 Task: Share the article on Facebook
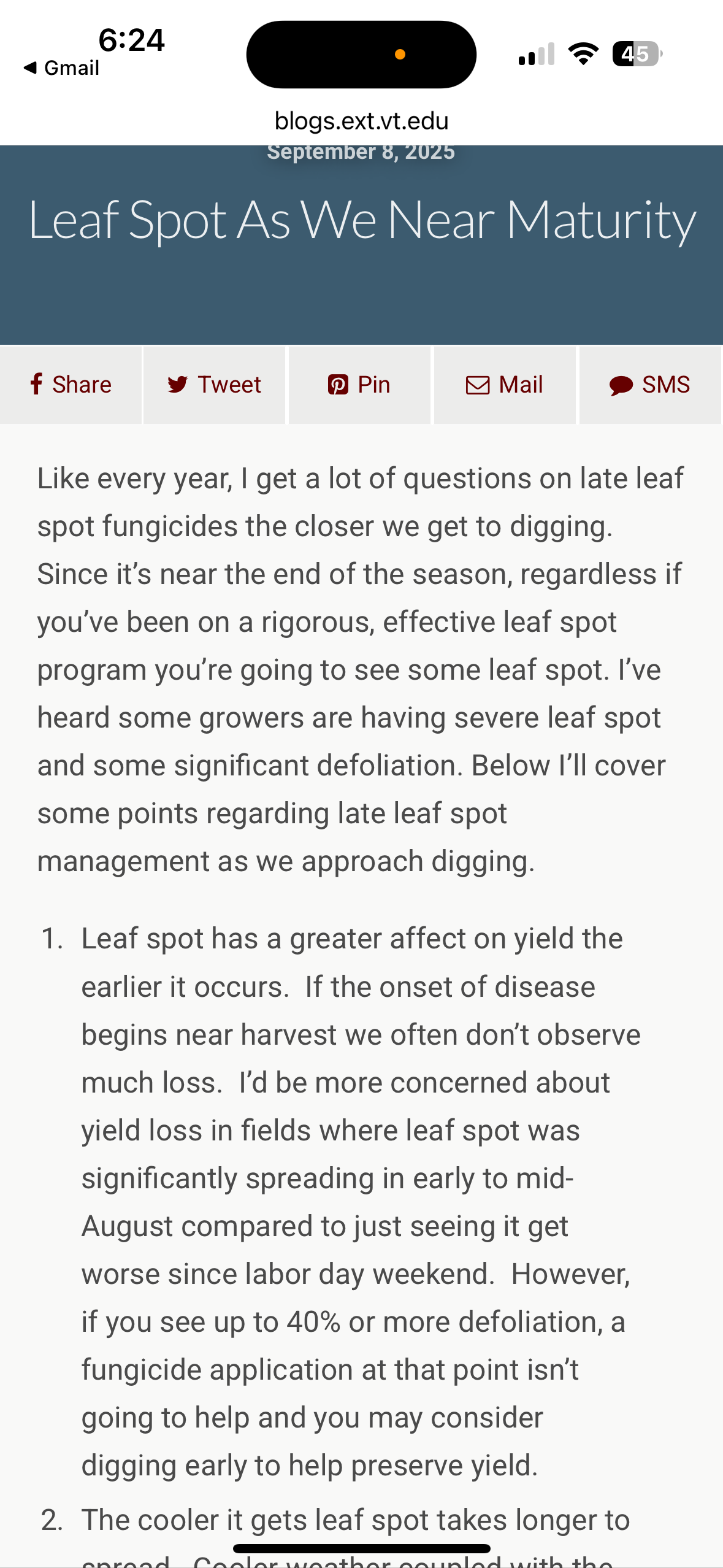pyautogui.click(x=71, y=385)
